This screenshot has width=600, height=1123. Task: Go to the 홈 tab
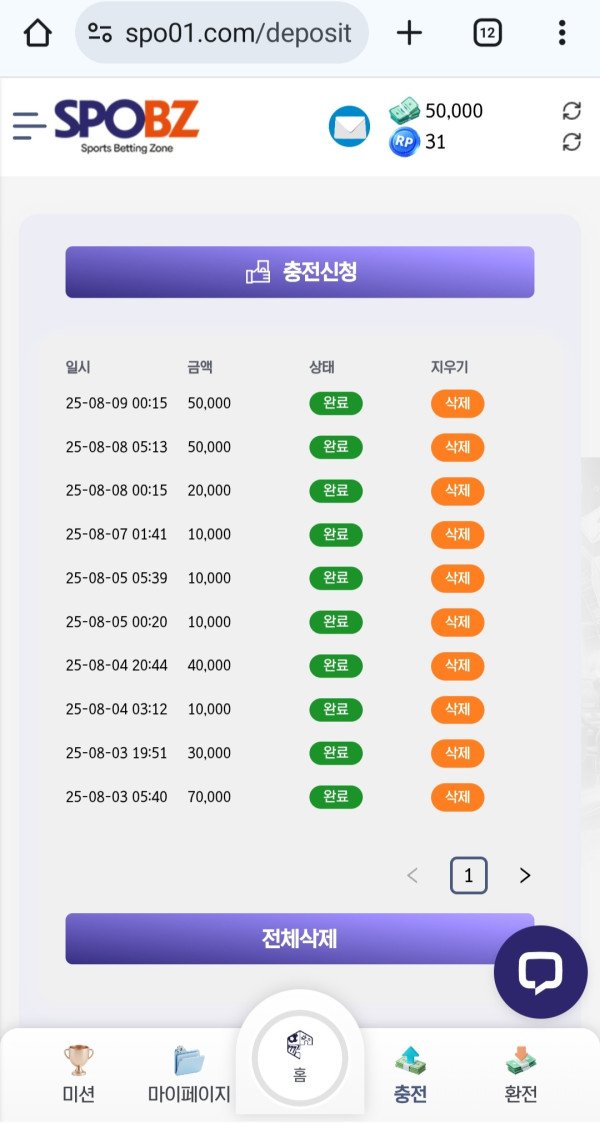pyautogui.click(x=300, y=1058)
